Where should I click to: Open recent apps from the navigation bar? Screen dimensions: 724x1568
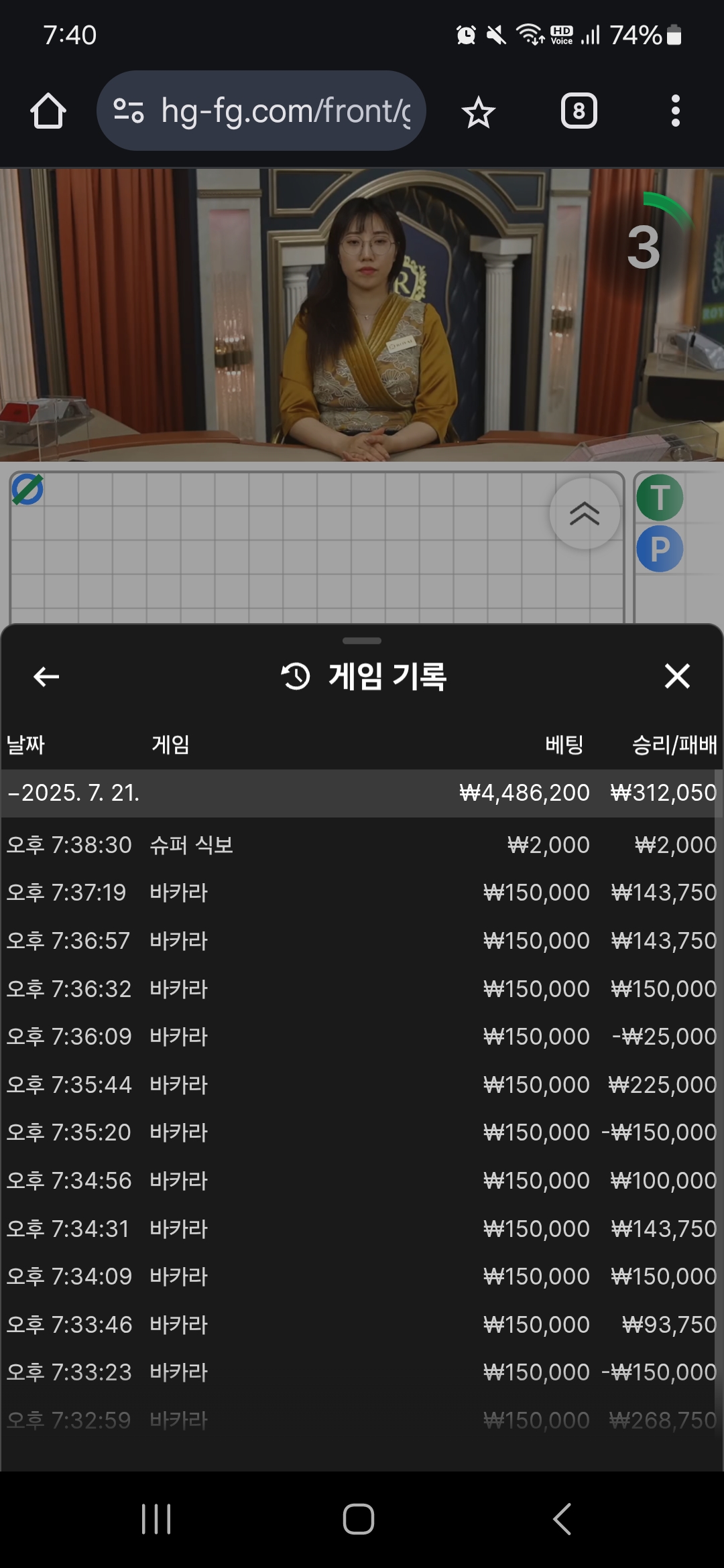[x=157, y=1518]
